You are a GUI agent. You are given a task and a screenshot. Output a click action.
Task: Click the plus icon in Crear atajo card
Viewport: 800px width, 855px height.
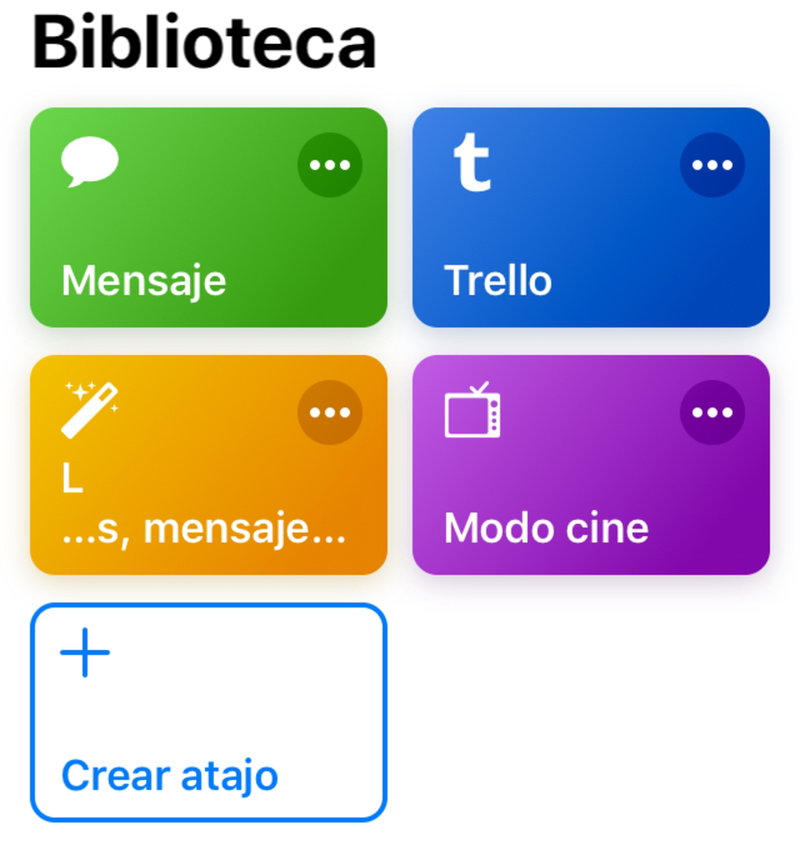86,651
